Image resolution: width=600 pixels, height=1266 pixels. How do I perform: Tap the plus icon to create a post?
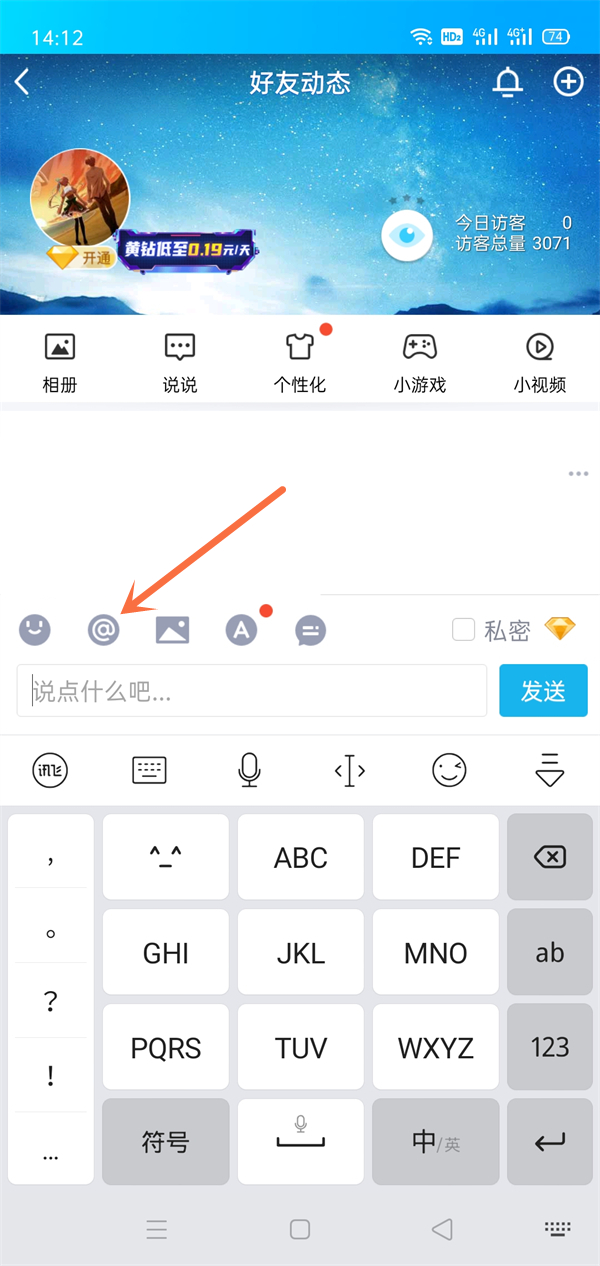[x=568, y=82]
